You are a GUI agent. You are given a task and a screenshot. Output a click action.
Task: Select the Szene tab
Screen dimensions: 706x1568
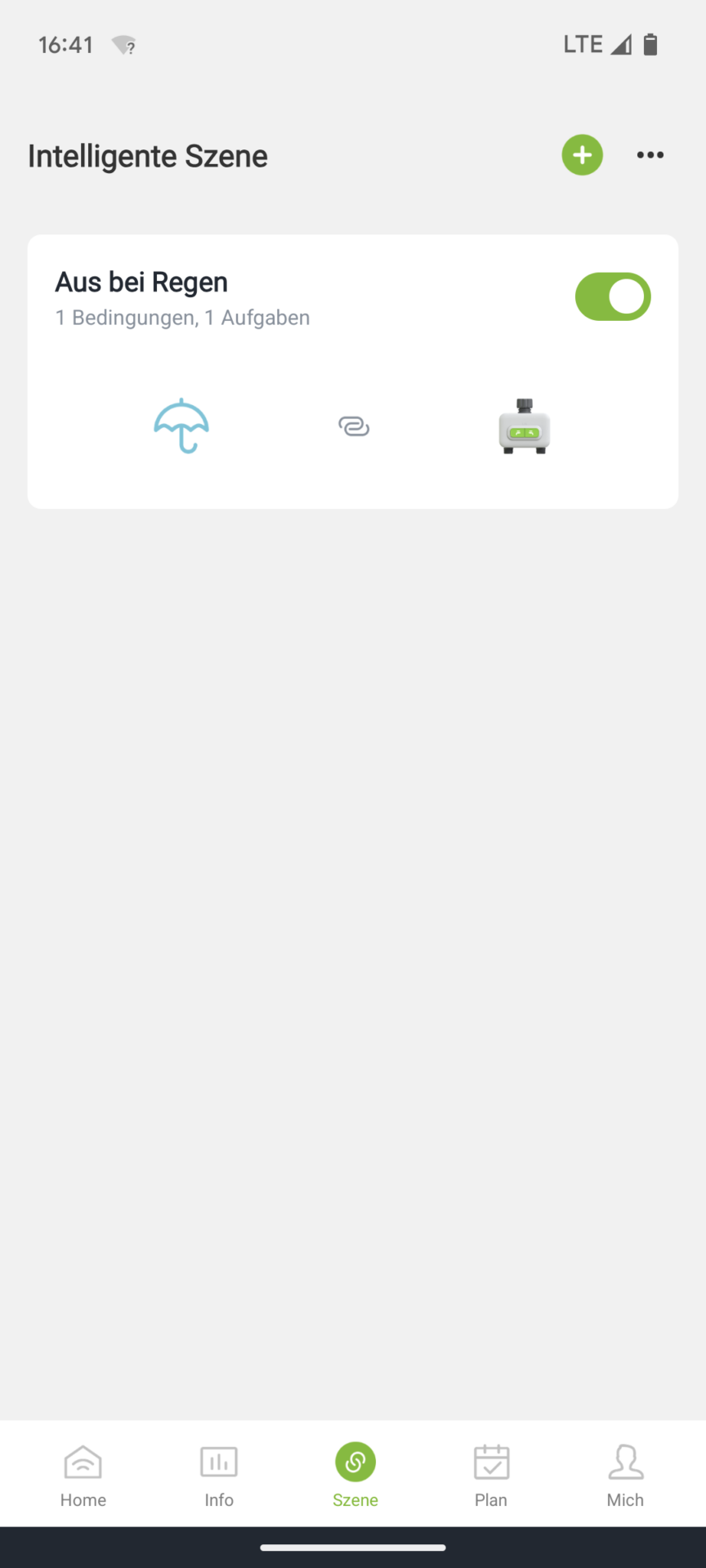coord(355,1475)
